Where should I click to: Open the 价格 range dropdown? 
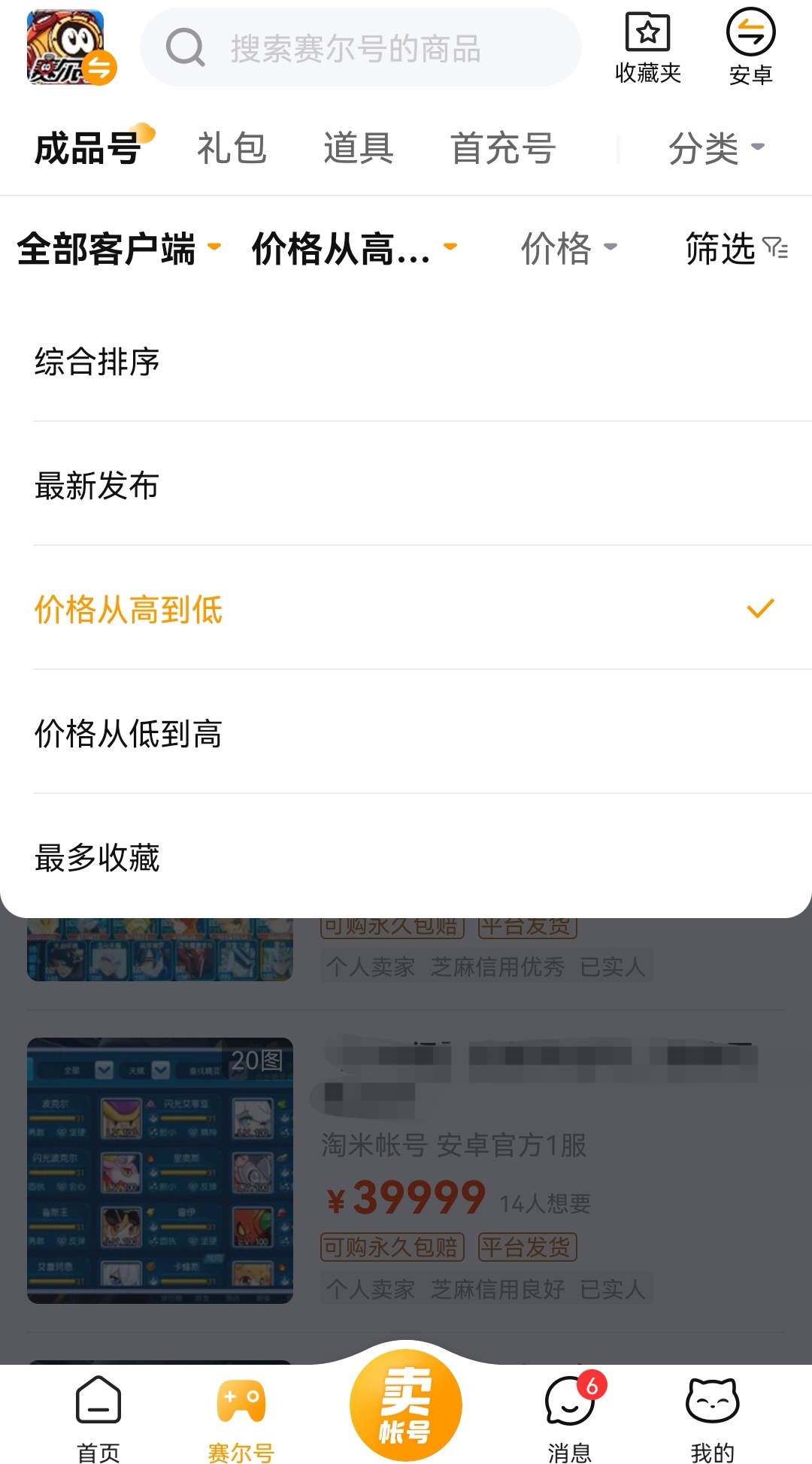coord(568,249)
